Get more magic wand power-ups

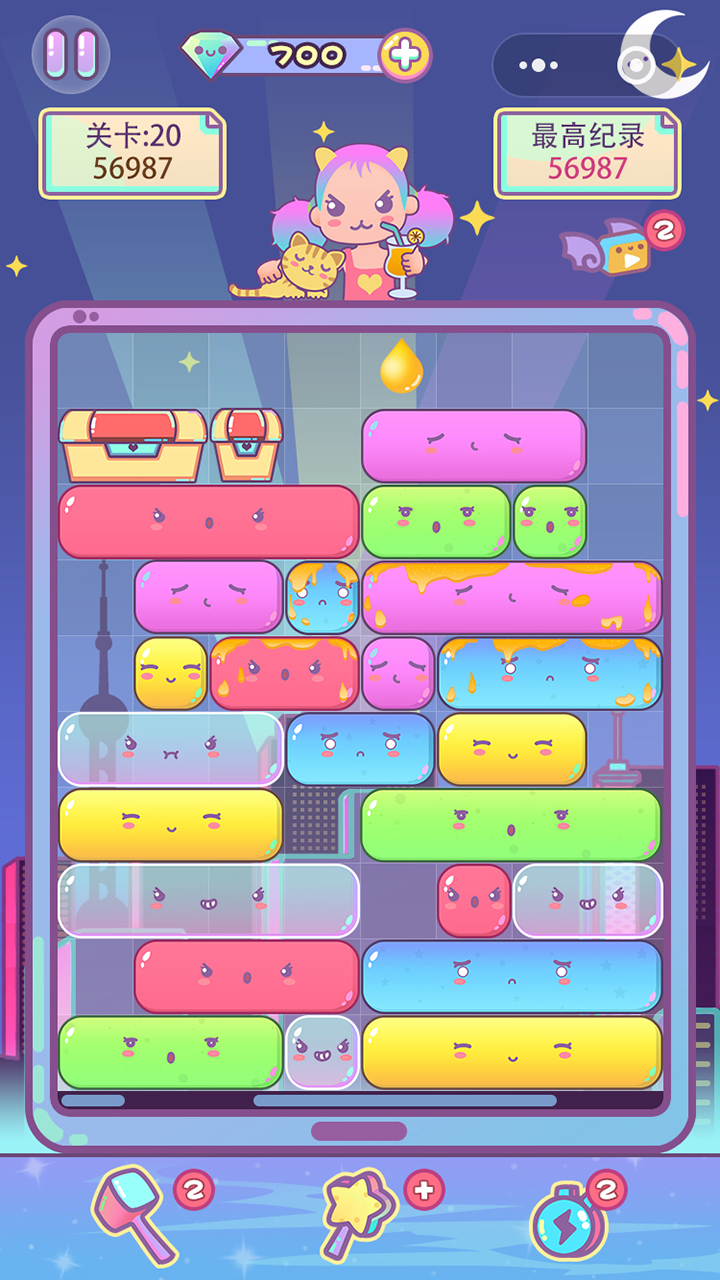423,1189
